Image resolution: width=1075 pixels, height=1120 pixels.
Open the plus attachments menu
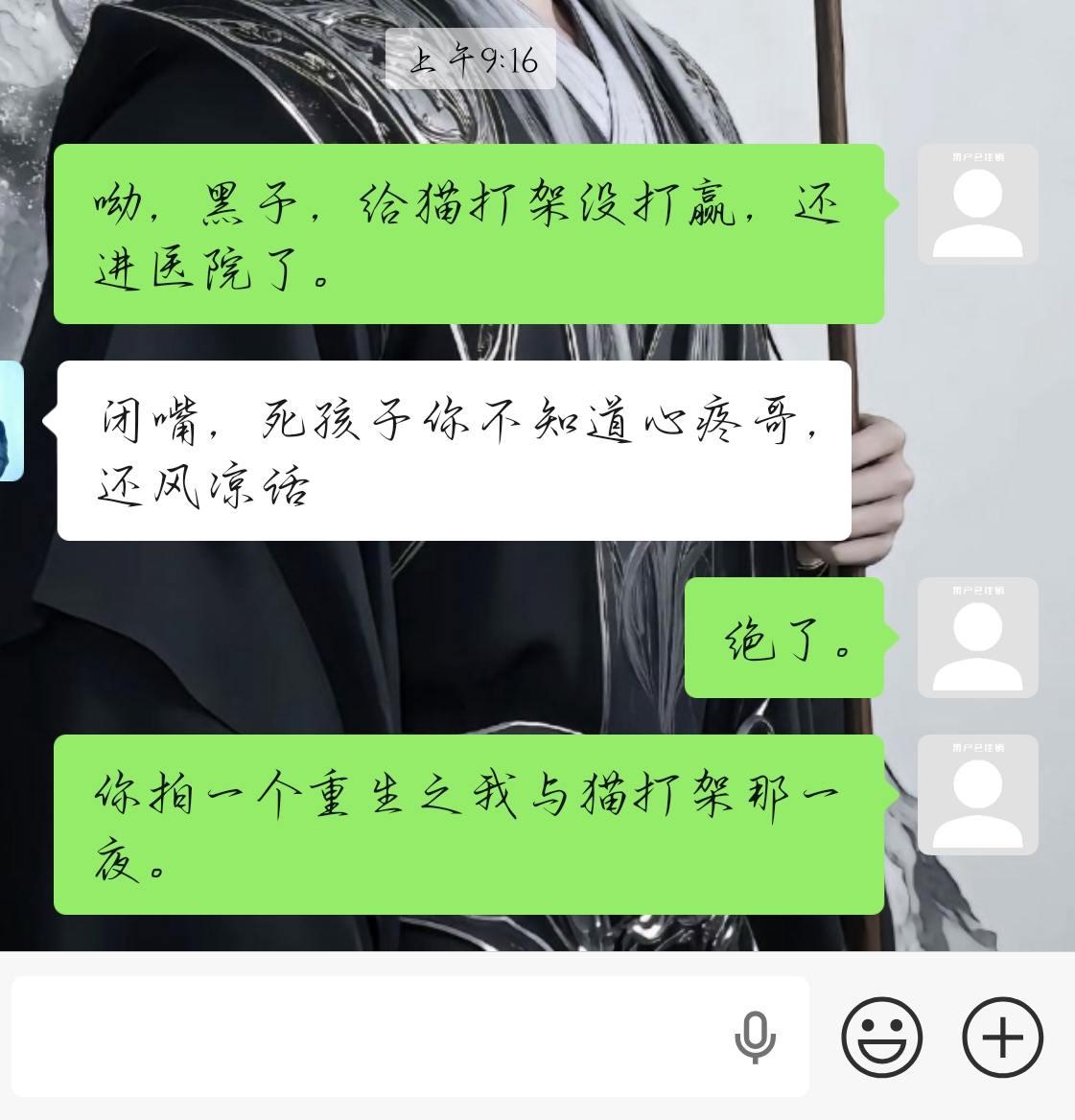click(x=1002, y=1037)
